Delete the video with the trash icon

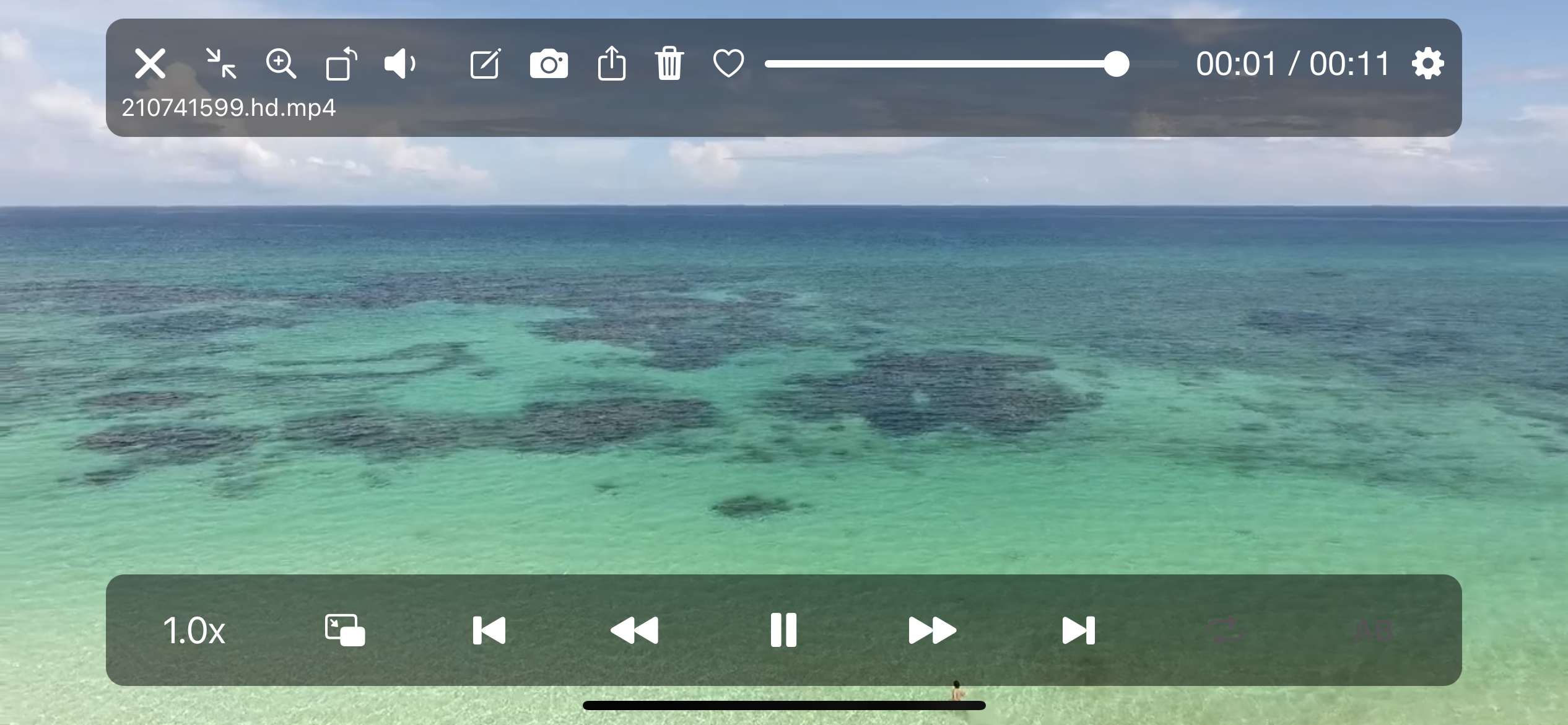[669, 64]
